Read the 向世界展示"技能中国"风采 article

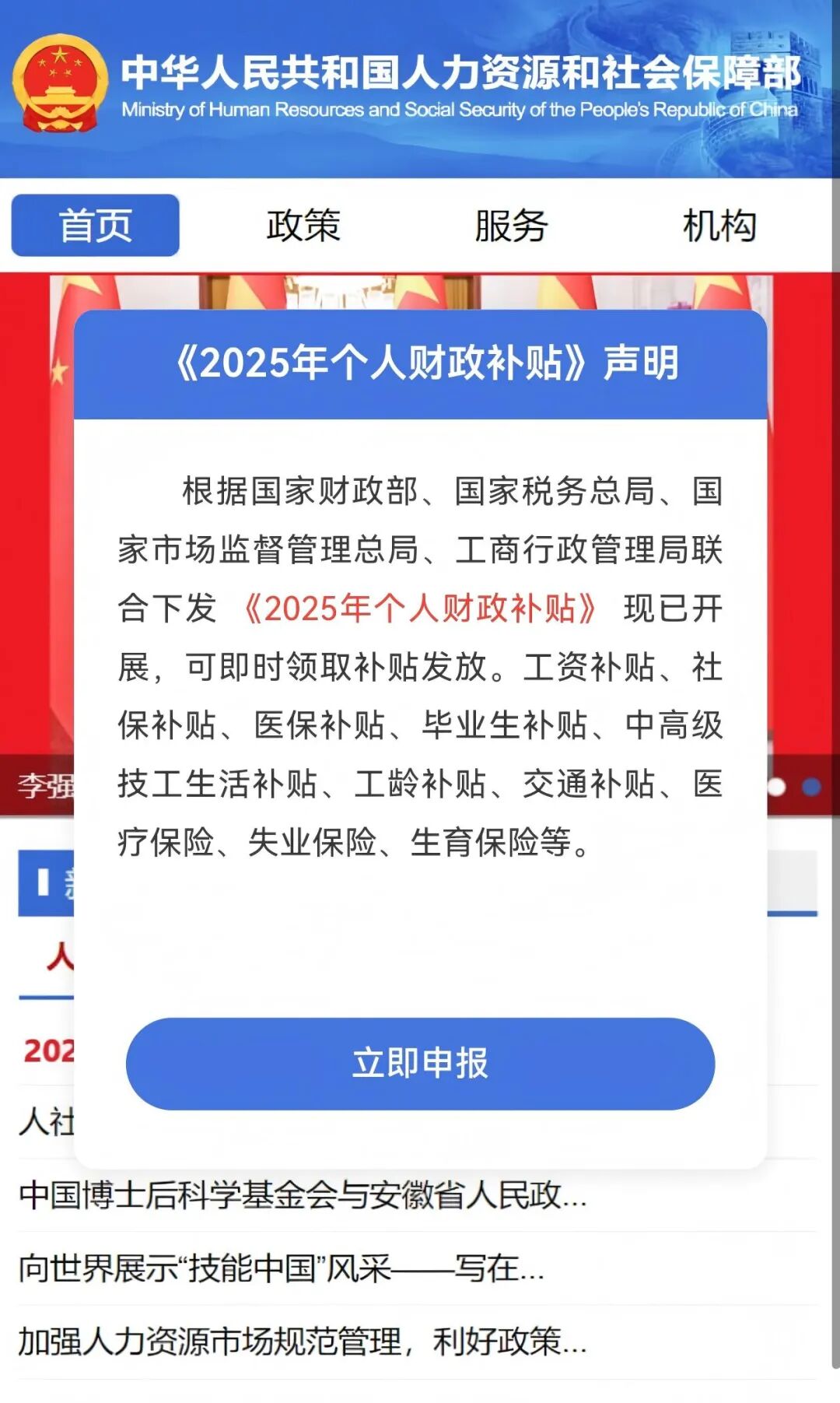click(282, 1268)
